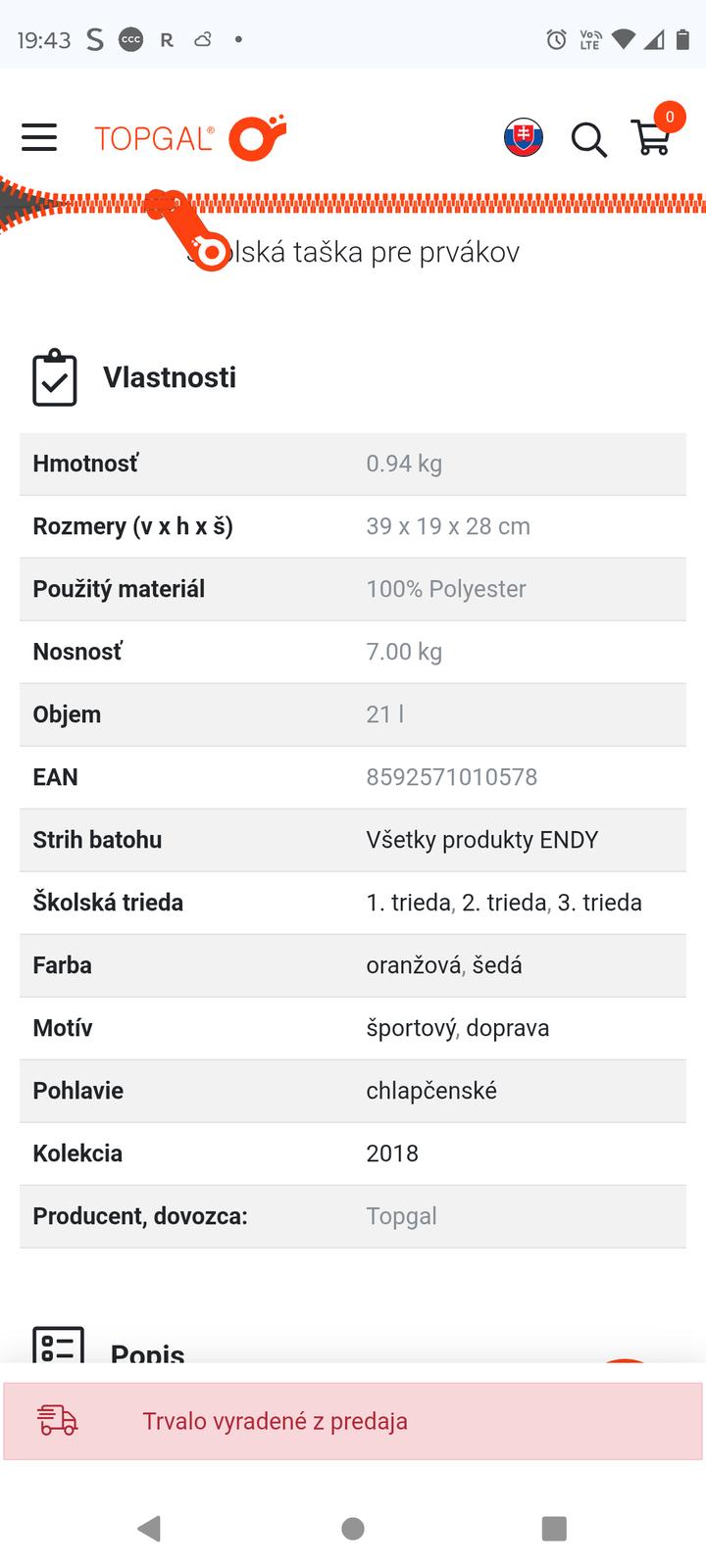Open the doprava motif link
This screenshot has width=706, height=1568.
tap(507, 1028)
